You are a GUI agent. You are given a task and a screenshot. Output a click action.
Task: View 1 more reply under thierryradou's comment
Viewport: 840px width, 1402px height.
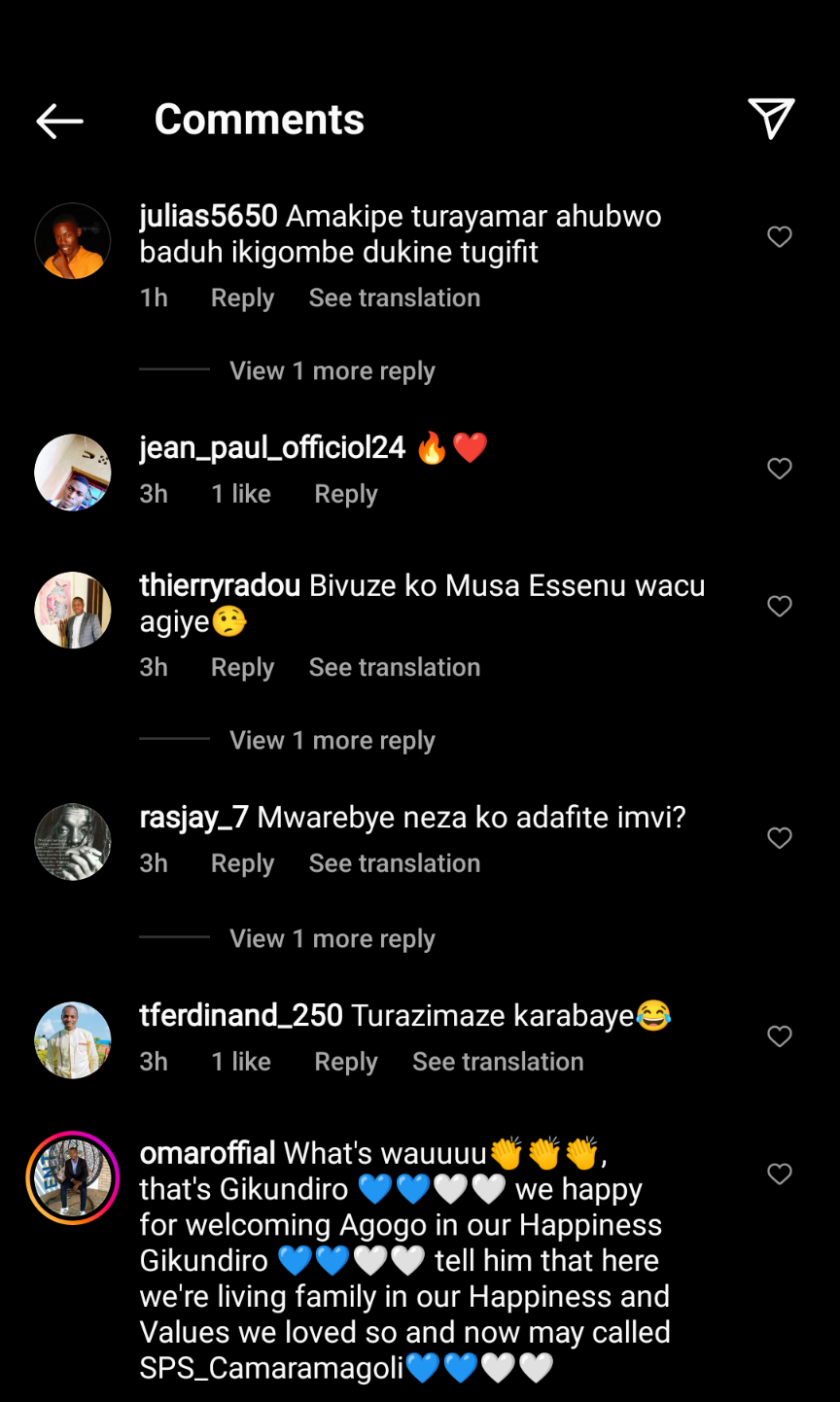[332, 741]
